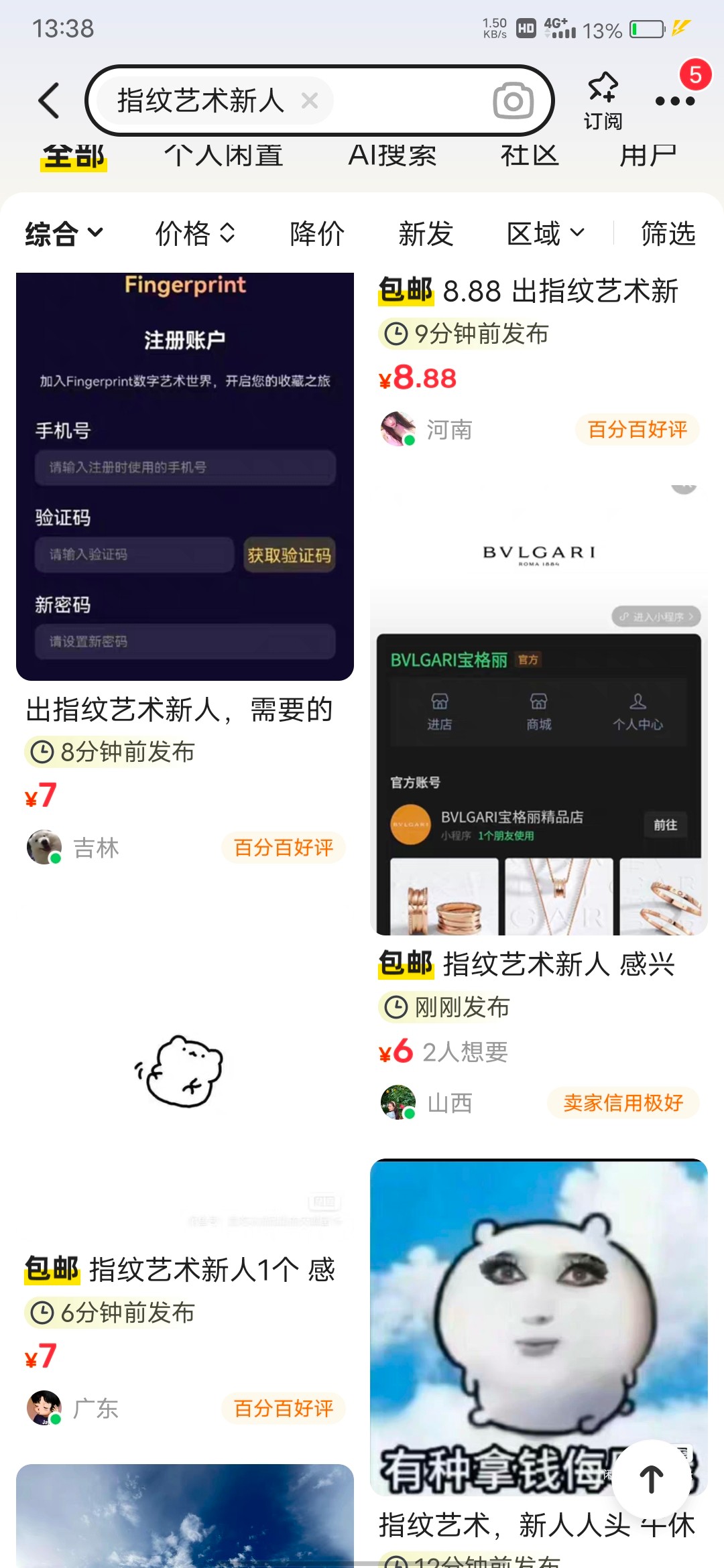Open camera image search
The width and height of the screenshot is (724, 1568).
513,101
